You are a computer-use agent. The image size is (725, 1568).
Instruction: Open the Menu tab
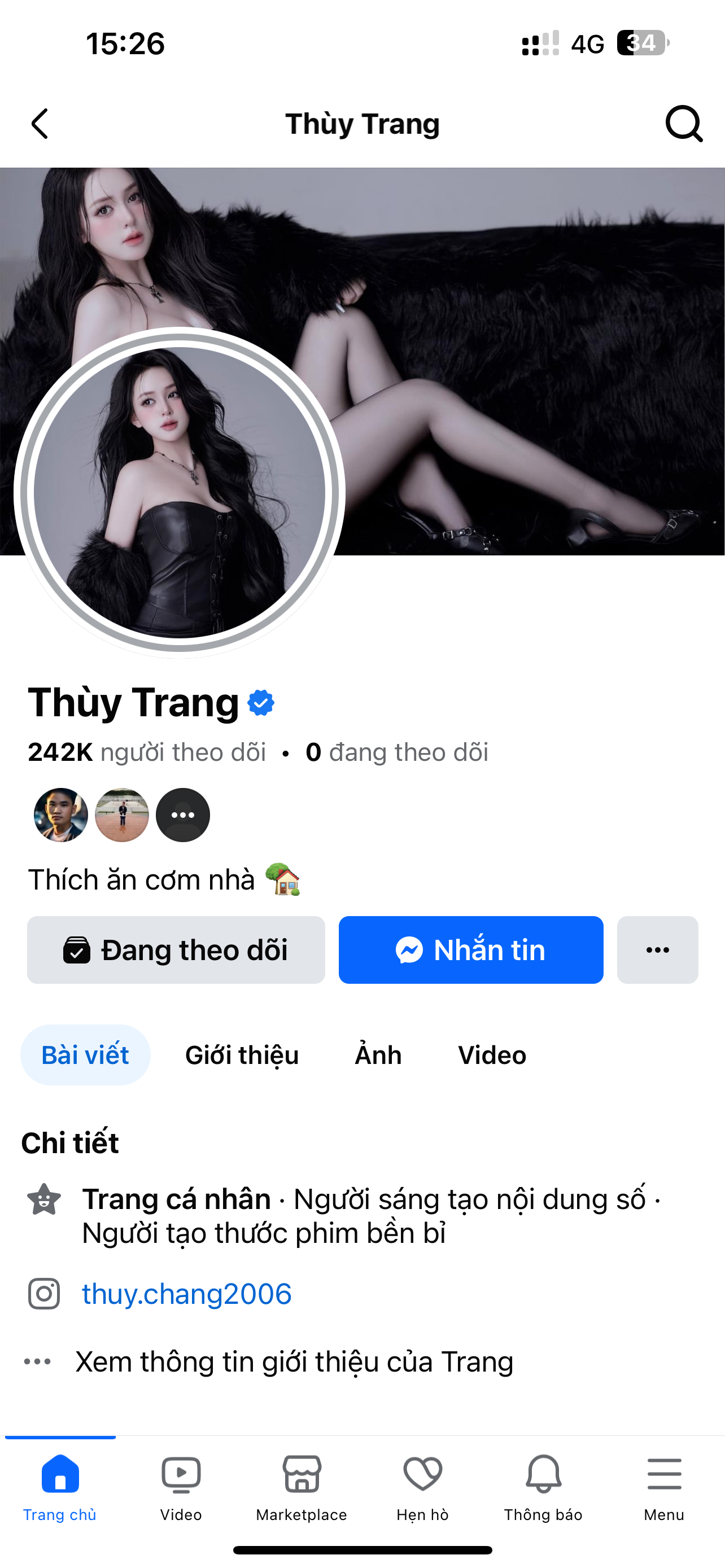coord(663,1486)
